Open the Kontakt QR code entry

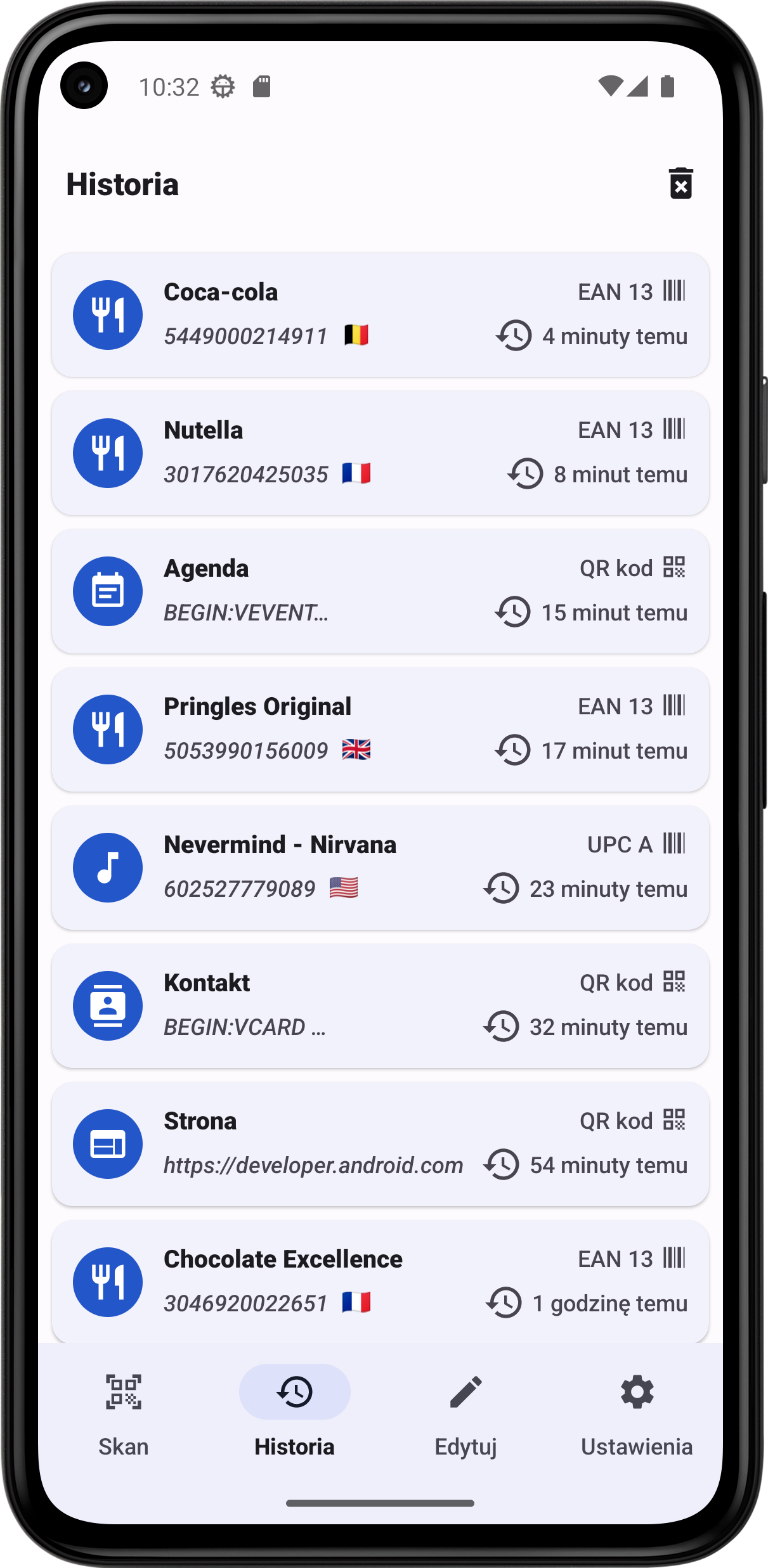click(x=379, y=1006)
